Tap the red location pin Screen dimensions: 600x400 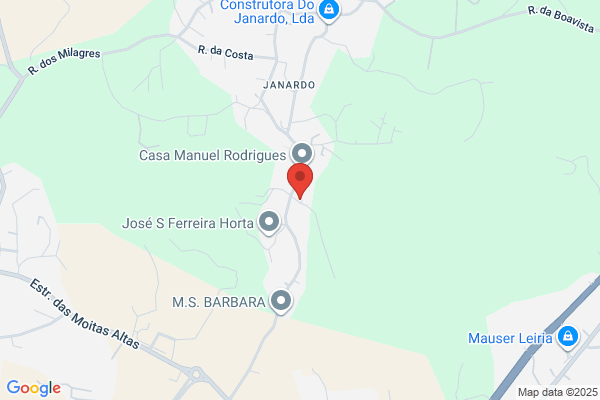(x=300, y=181)
